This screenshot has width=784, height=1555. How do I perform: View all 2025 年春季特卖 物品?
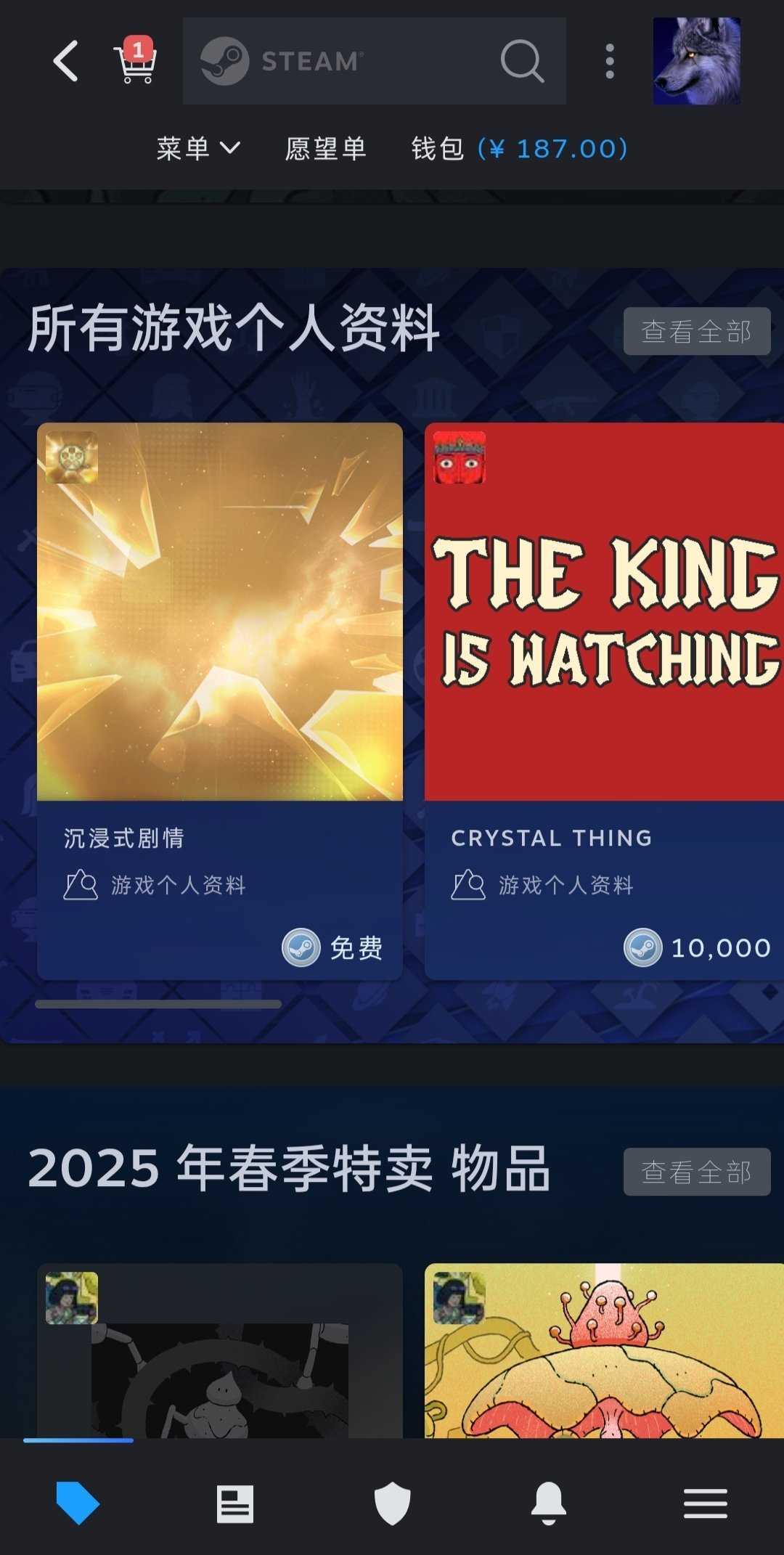(696, 1172)
